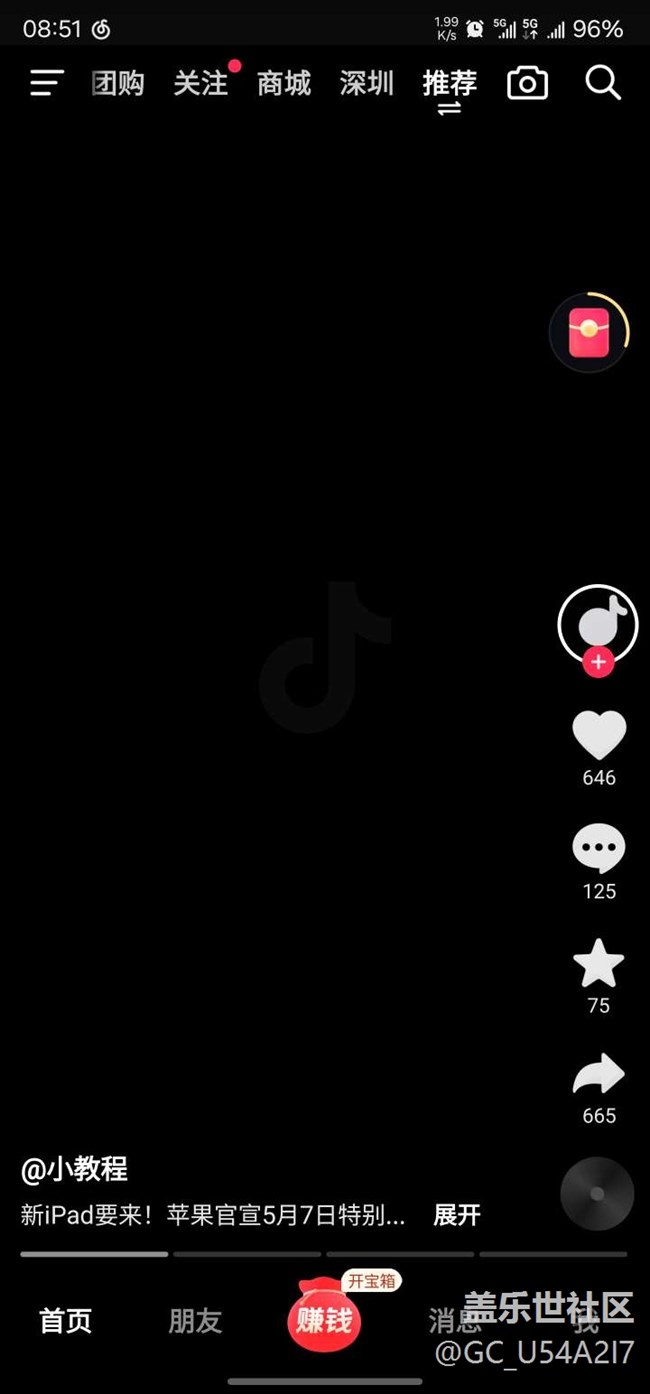Open the comments
Viewport: 650px width, 1394px height.
598,849
